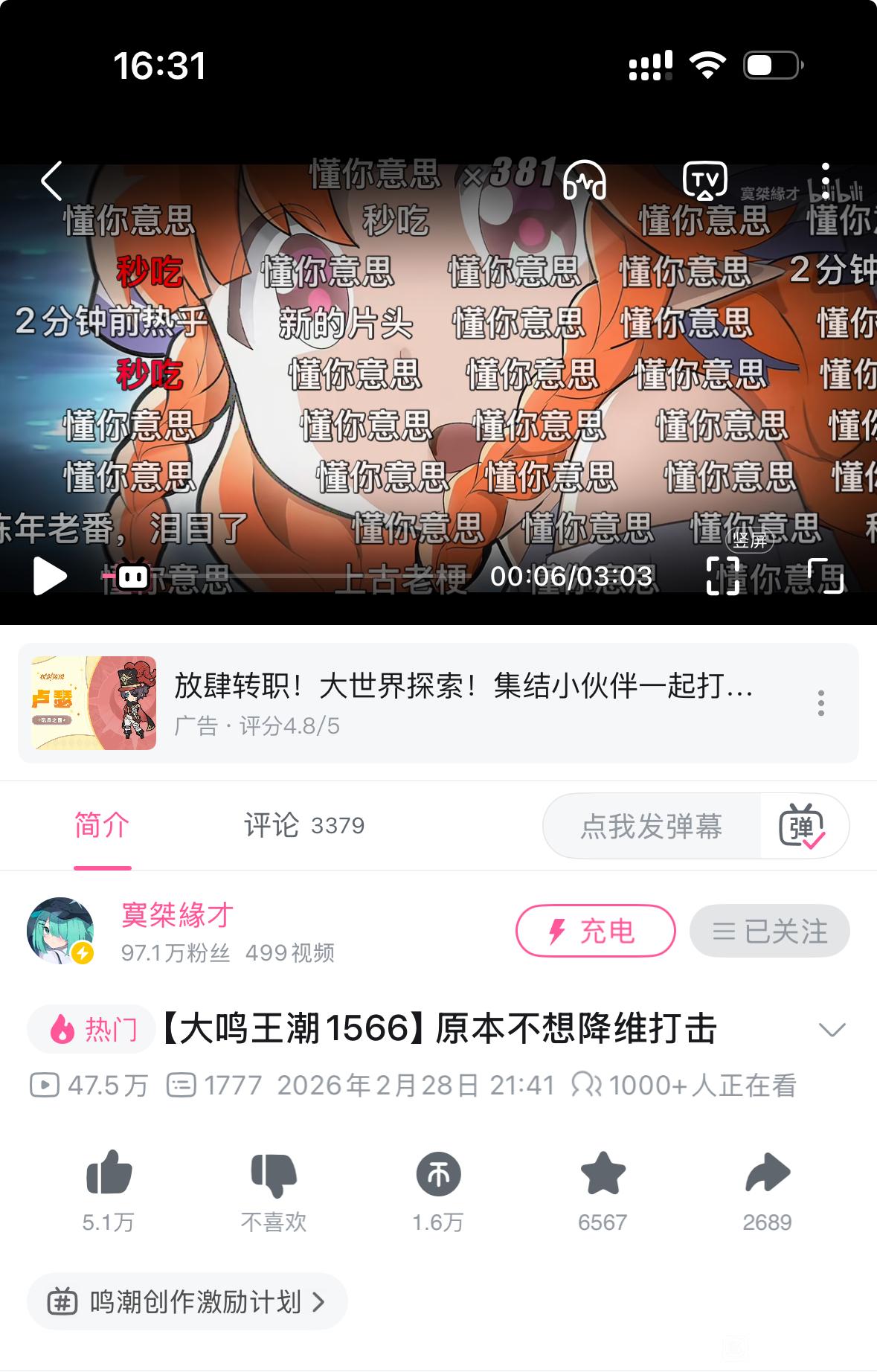
Task: Tap the 已关注 follow button
Action: pyautogui.click(x=769, y=931)
